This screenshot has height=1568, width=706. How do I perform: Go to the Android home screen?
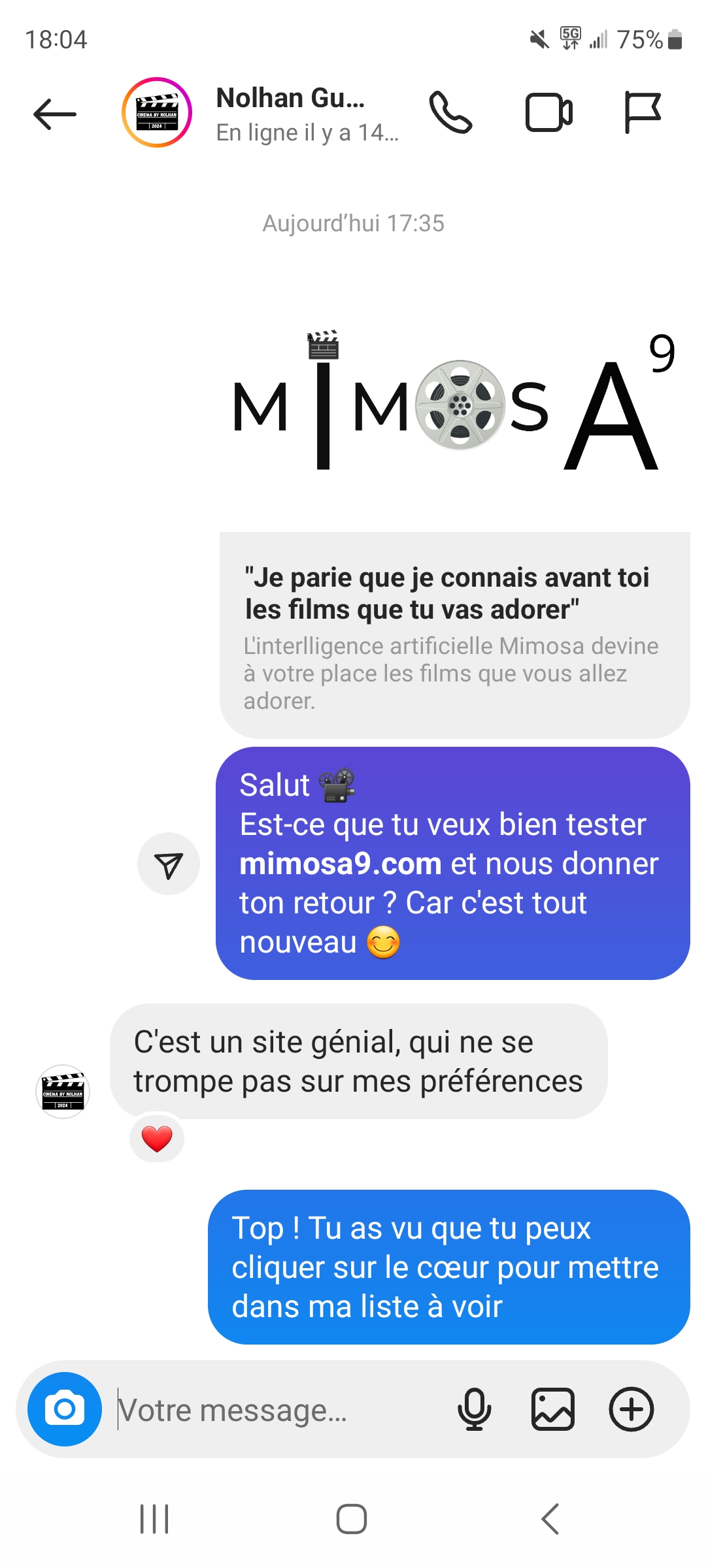(352, 1518)
